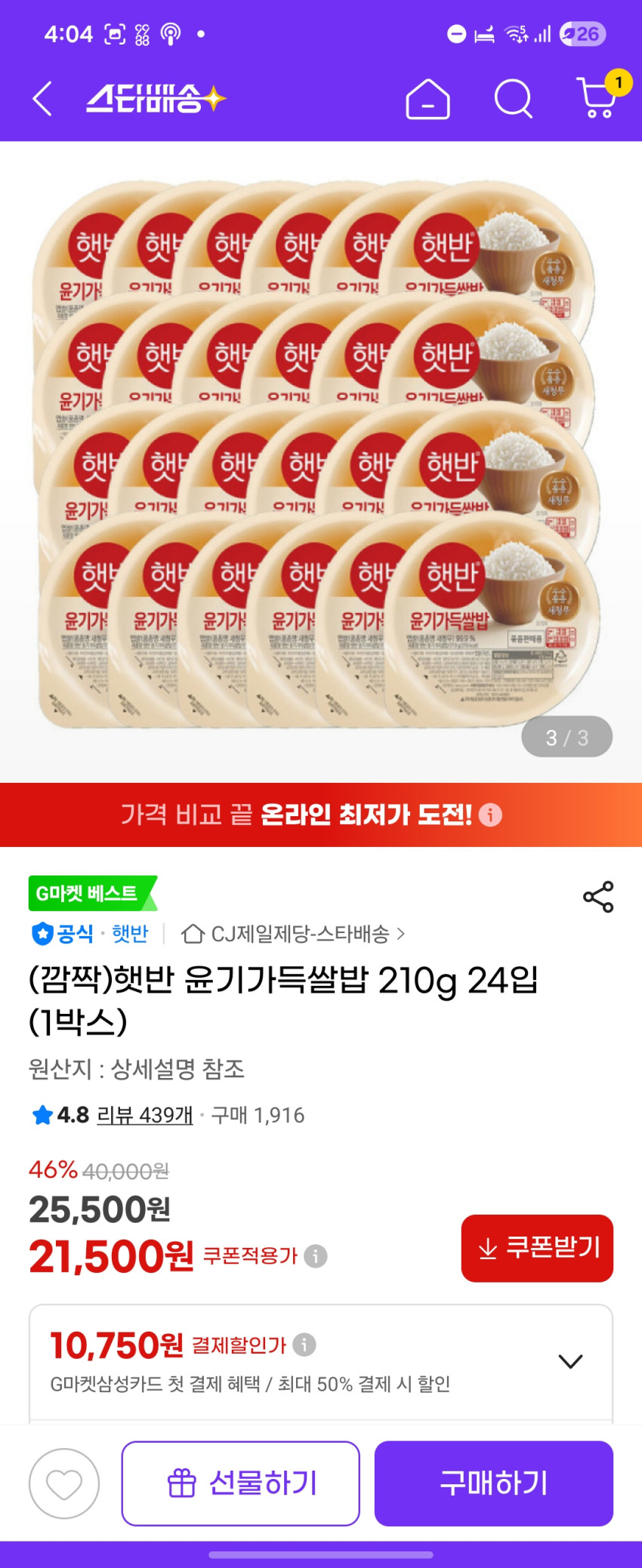The image size is (642, 1568).
Task: Buy now with 구매하기
Action: pos(493,1483)
